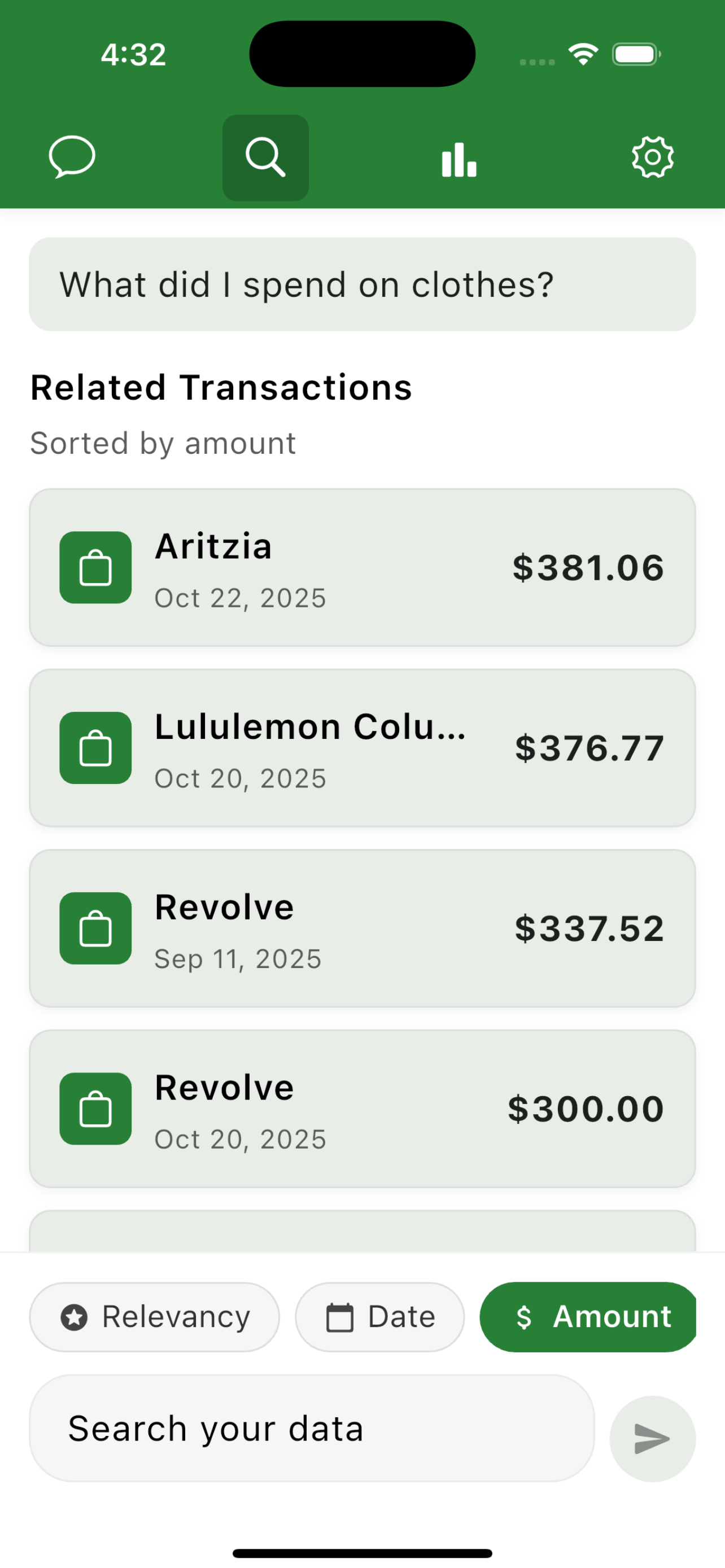Open the Aritzia $381.06 transaction
Viewport: 725px width, 1568px height.
tap(362, 567)
